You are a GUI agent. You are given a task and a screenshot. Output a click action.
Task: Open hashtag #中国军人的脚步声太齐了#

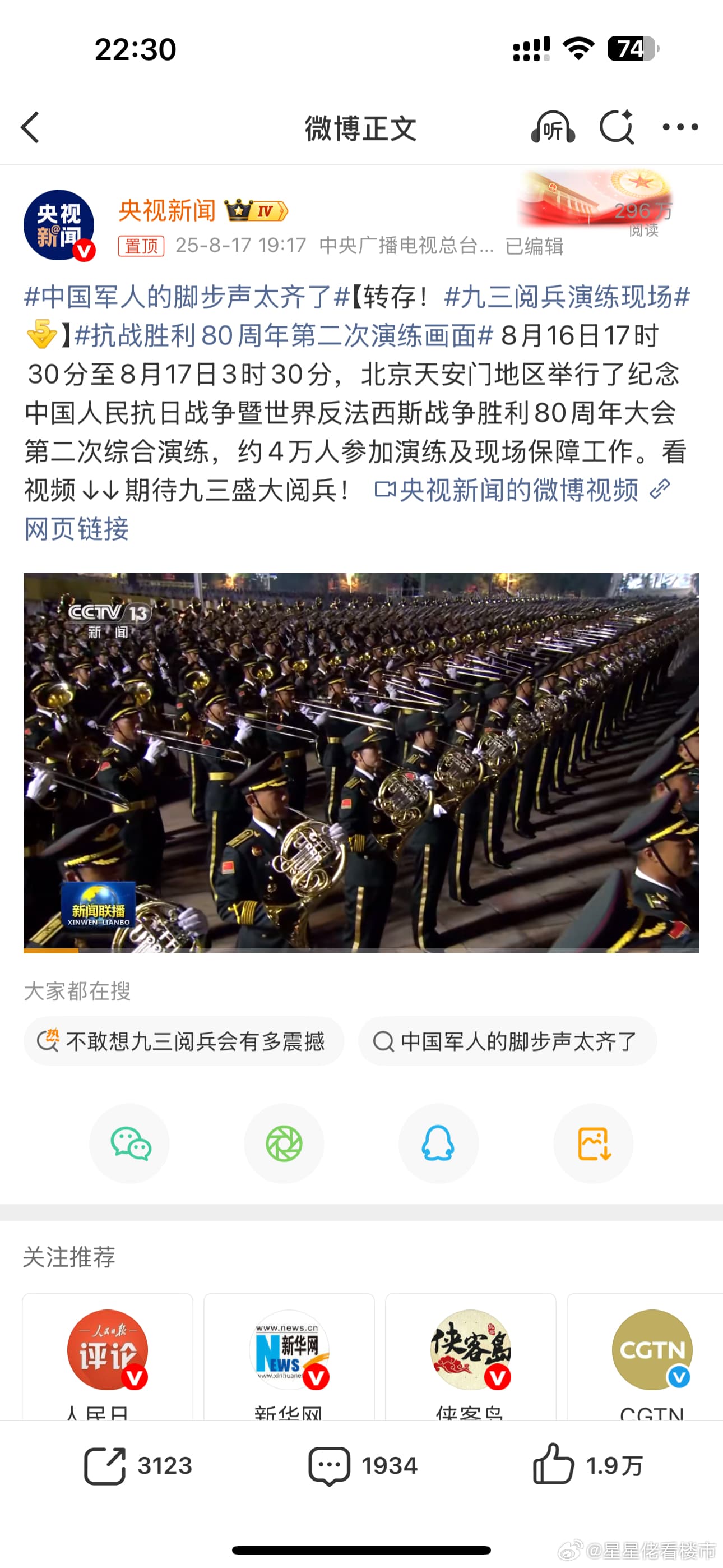(x=186, y=297)
